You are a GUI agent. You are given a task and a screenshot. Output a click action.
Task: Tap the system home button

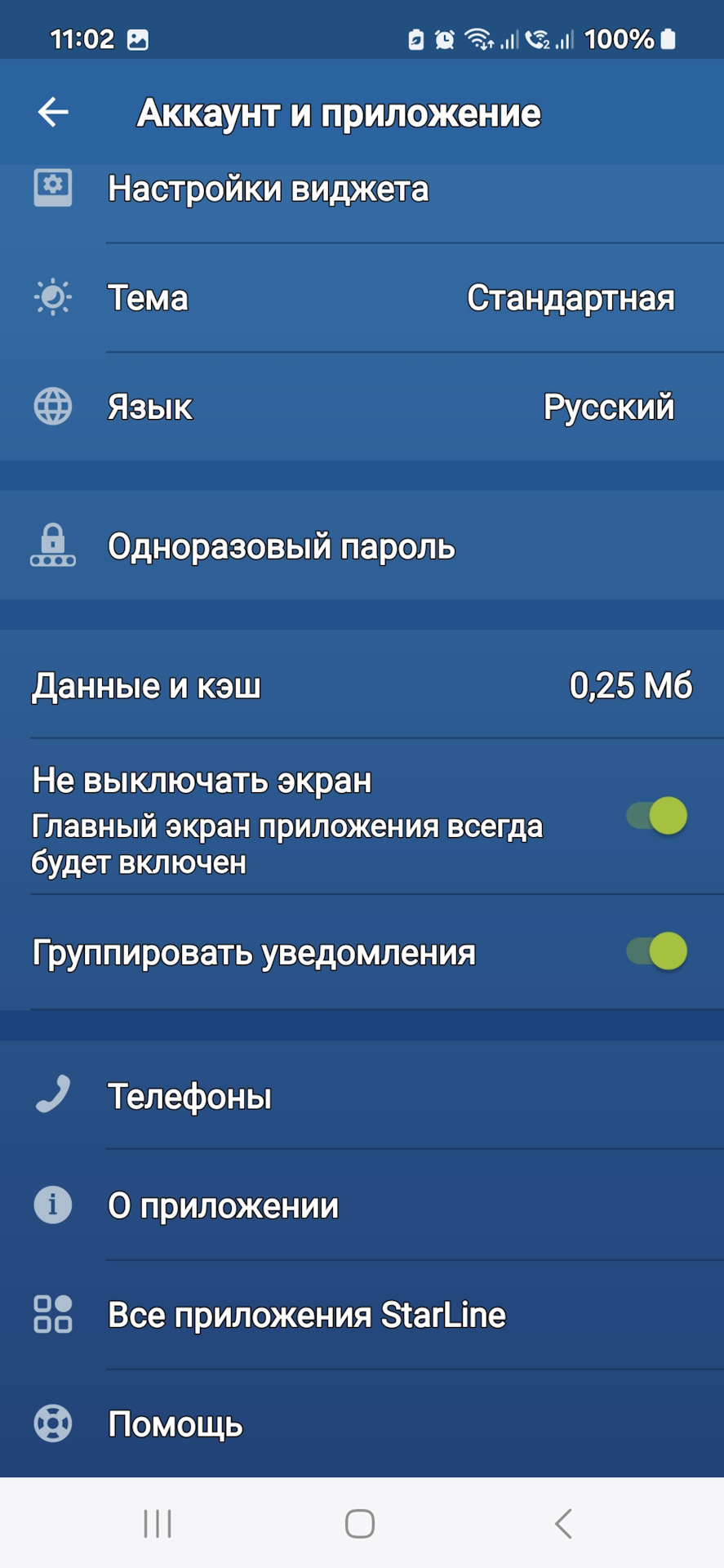click(360, 1524)
